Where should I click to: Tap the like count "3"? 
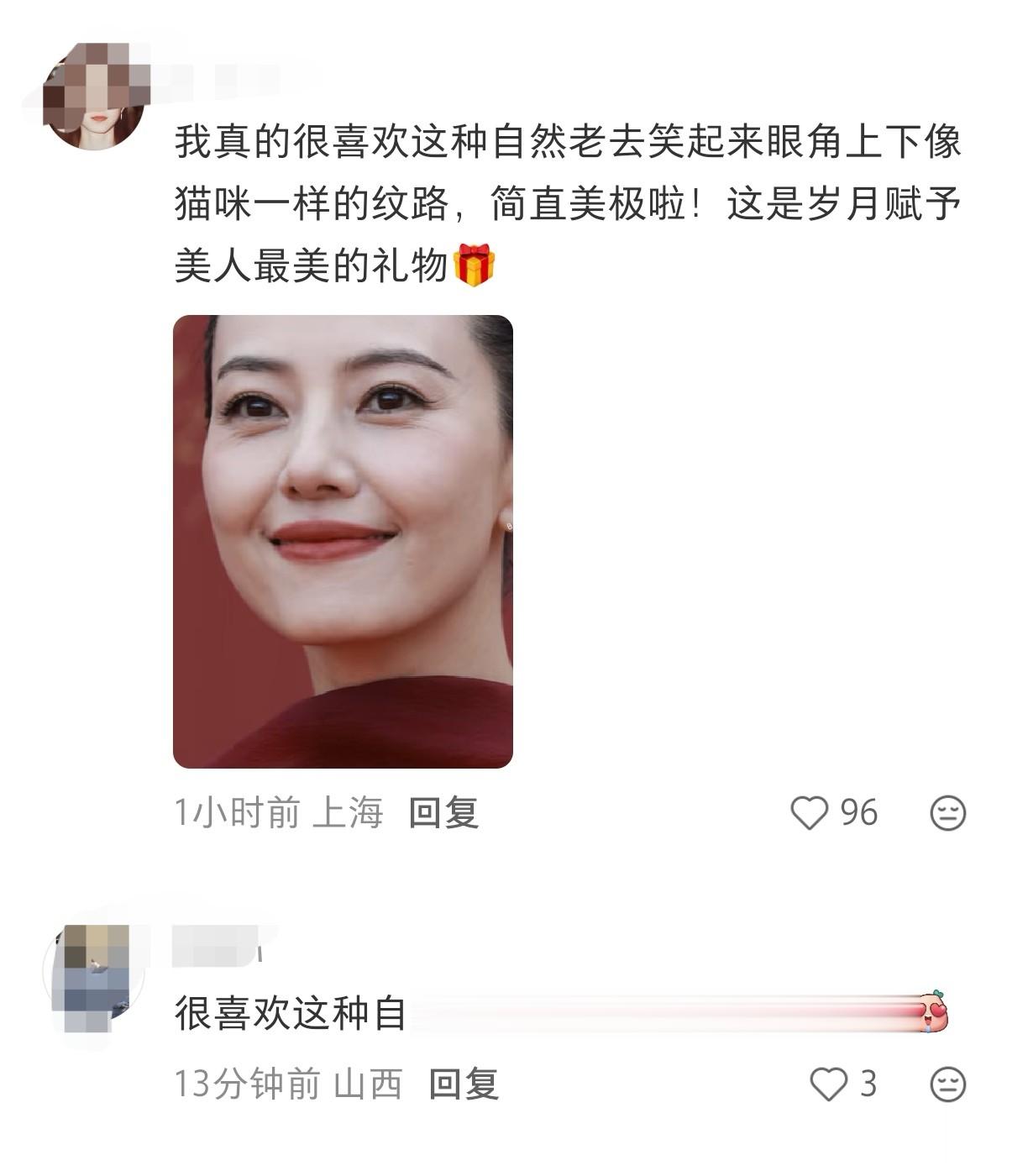pyautogui.click(x=868, y=1081)
